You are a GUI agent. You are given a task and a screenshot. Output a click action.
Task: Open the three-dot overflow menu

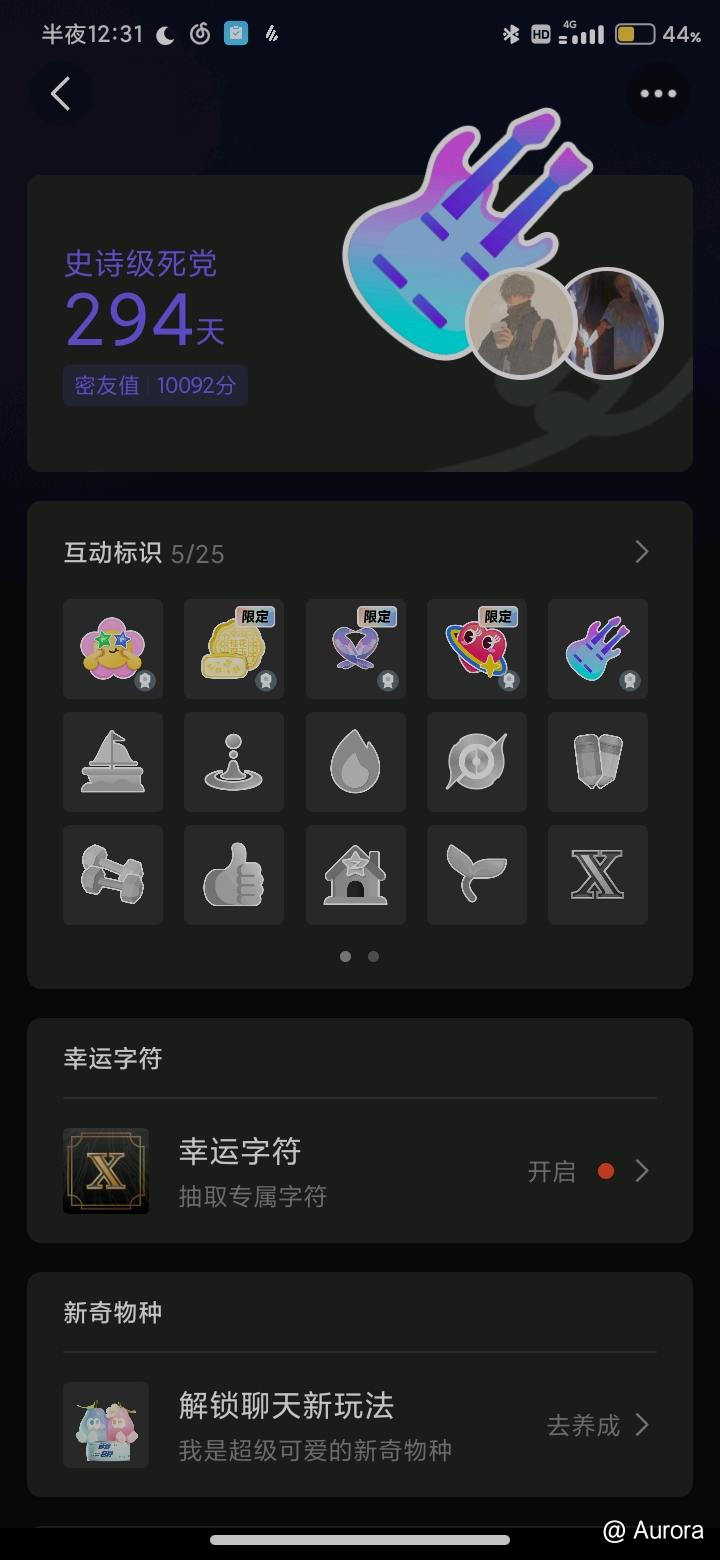tap(658, 94)
